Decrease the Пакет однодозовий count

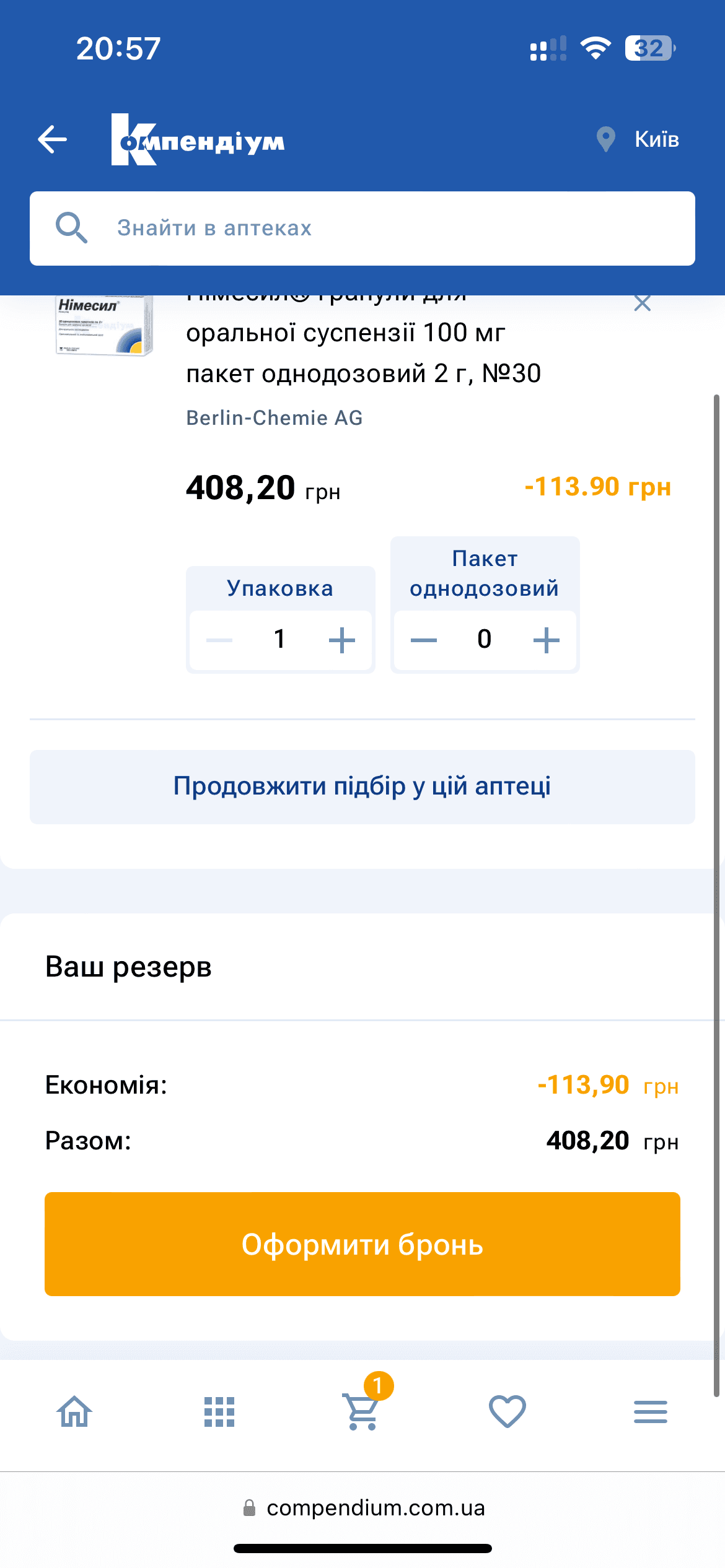point(424,640)
